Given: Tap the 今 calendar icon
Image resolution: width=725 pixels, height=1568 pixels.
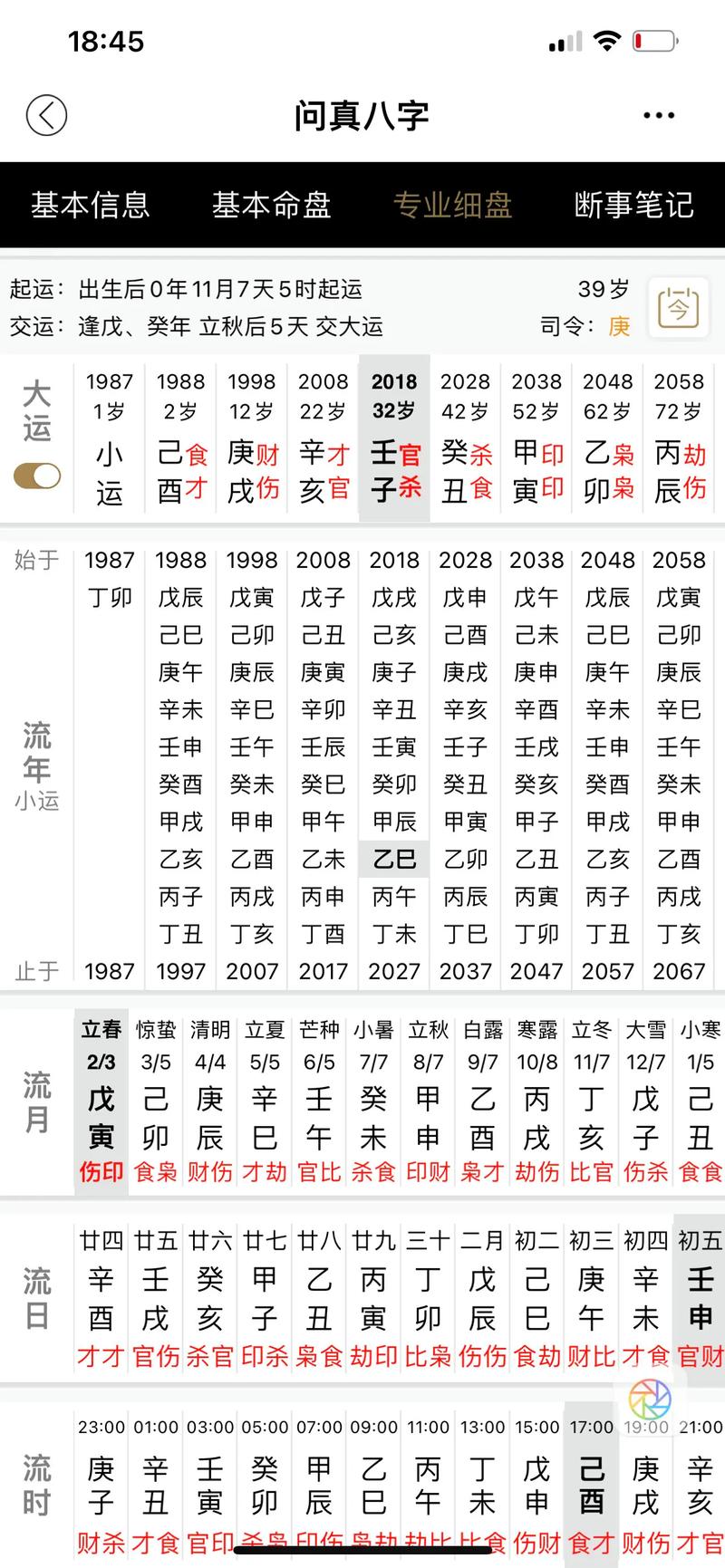Looking at the screenshot, I should click(x=678, y=308).
